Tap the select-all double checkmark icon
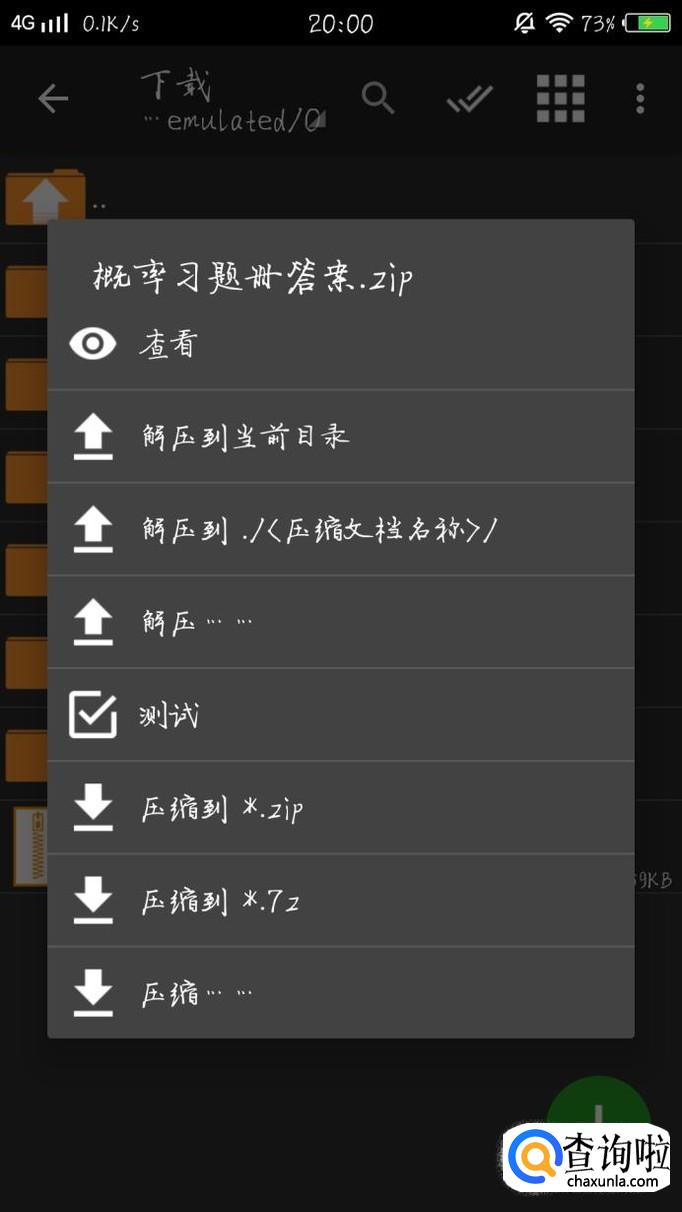 [x=469, y=99]
